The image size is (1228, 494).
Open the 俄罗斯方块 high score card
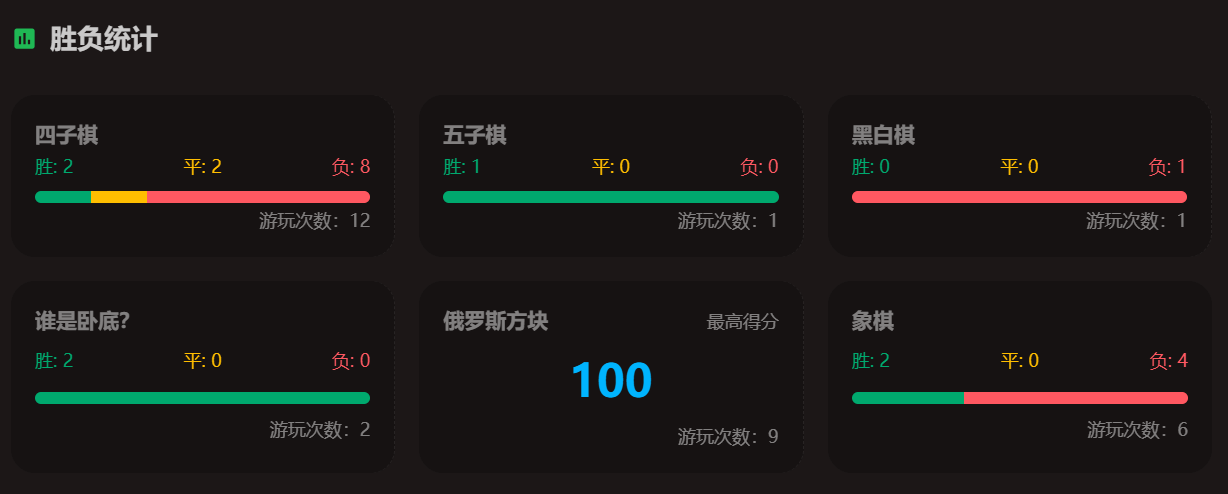tap(610, 376)
